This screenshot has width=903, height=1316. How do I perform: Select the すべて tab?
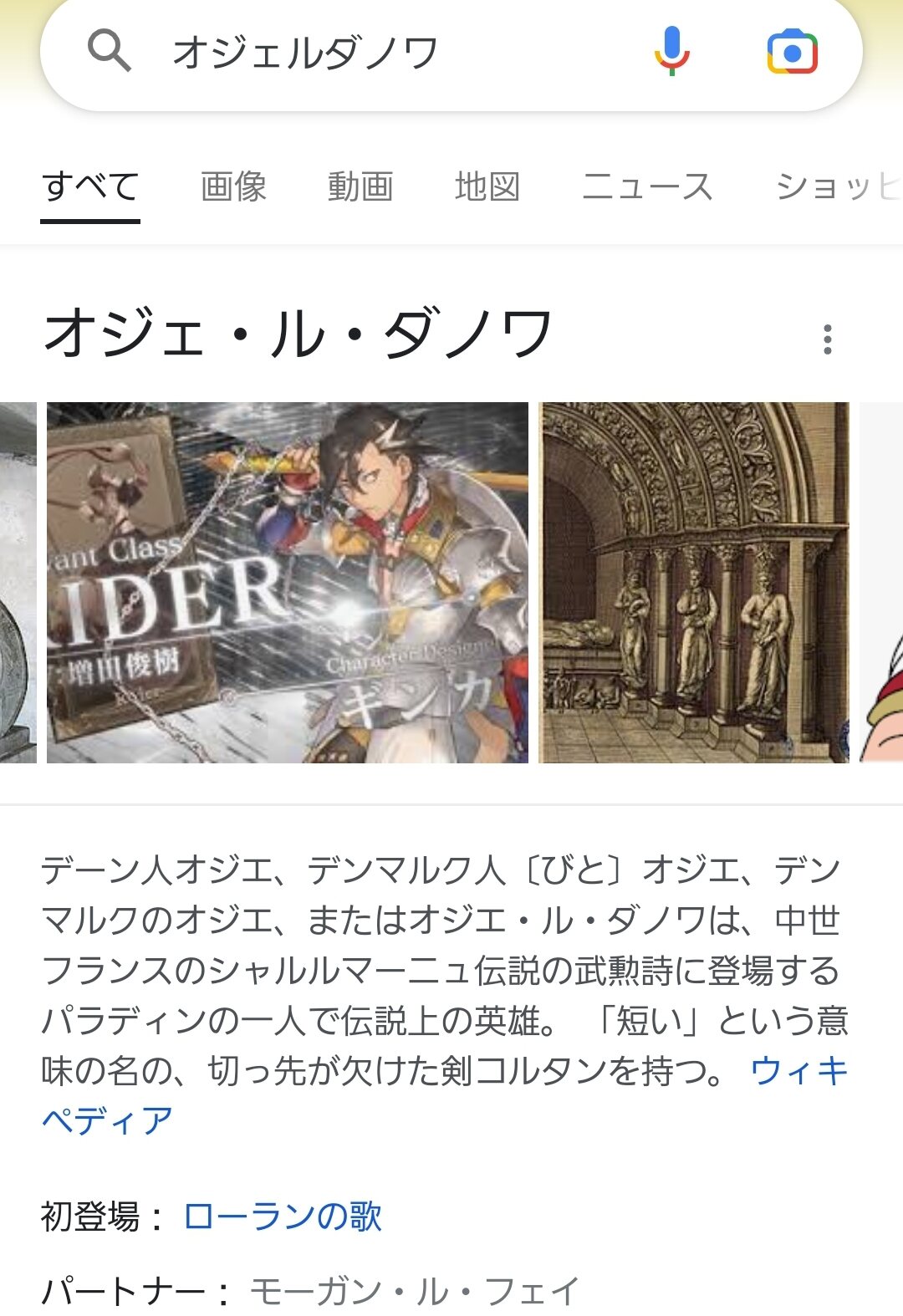click(x=90, y=186)
